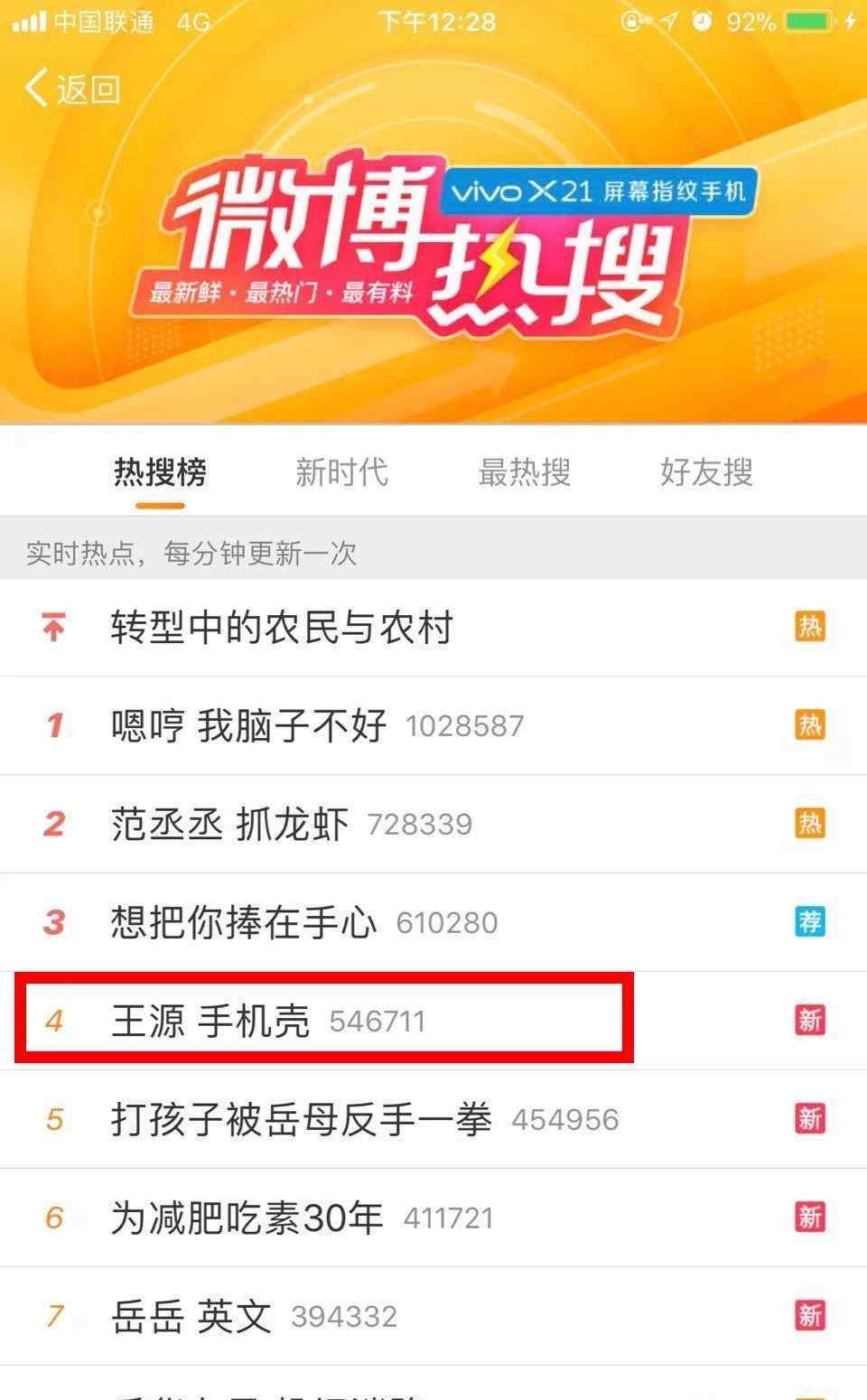
Task: Open the 王源 手机壳 trending entry
Action: point(210,1021)
